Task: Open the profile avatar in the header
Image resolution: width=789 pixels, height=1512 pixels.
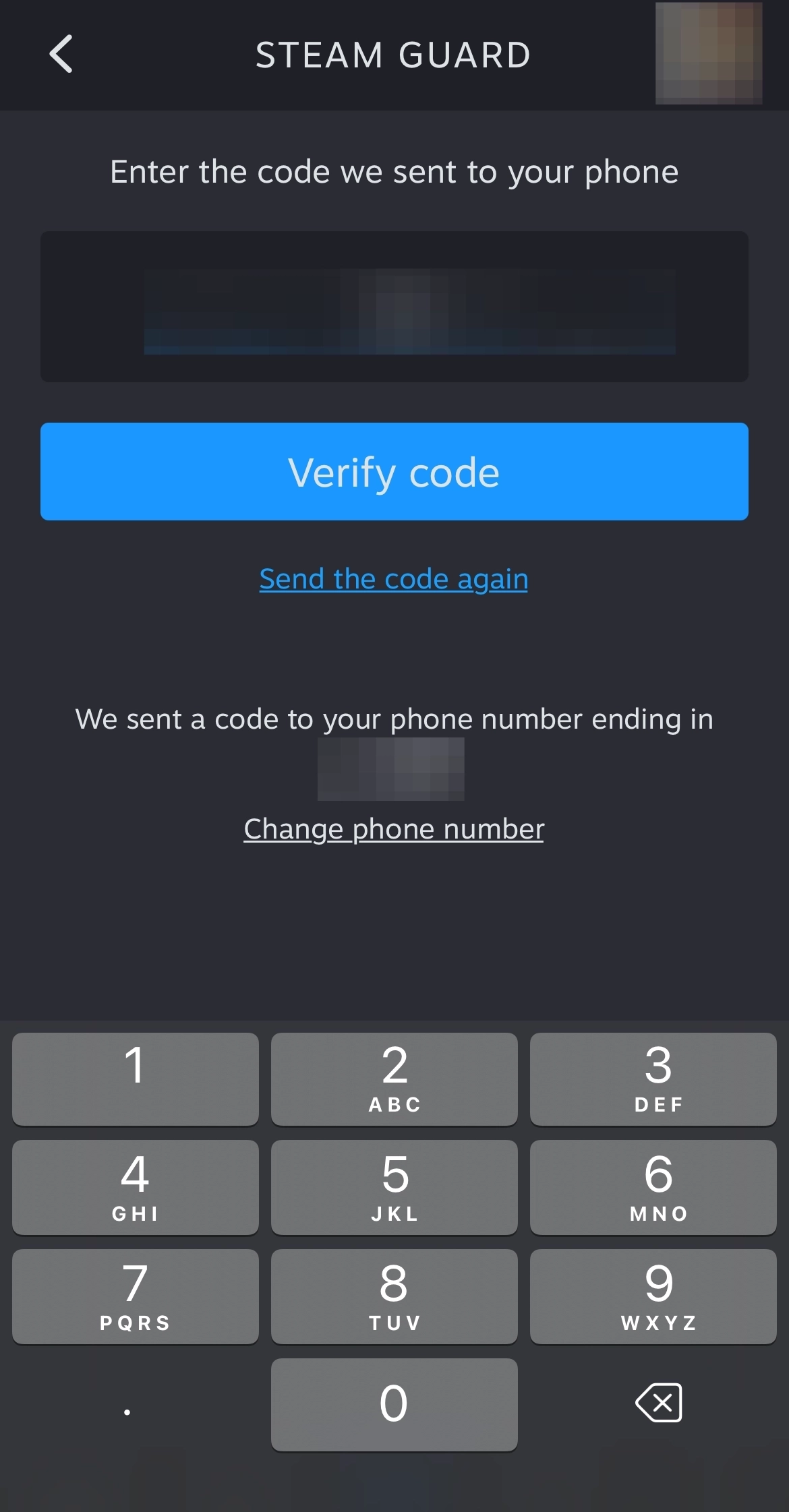Action: 708,54
